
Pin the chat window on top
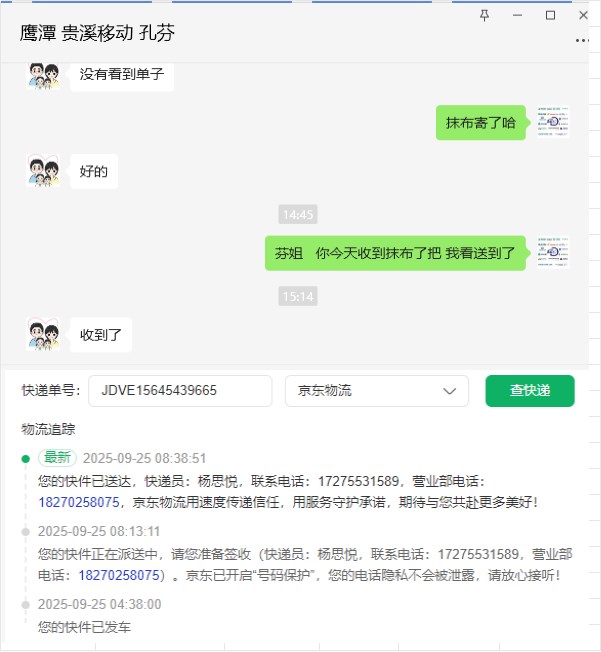[485, 15]
